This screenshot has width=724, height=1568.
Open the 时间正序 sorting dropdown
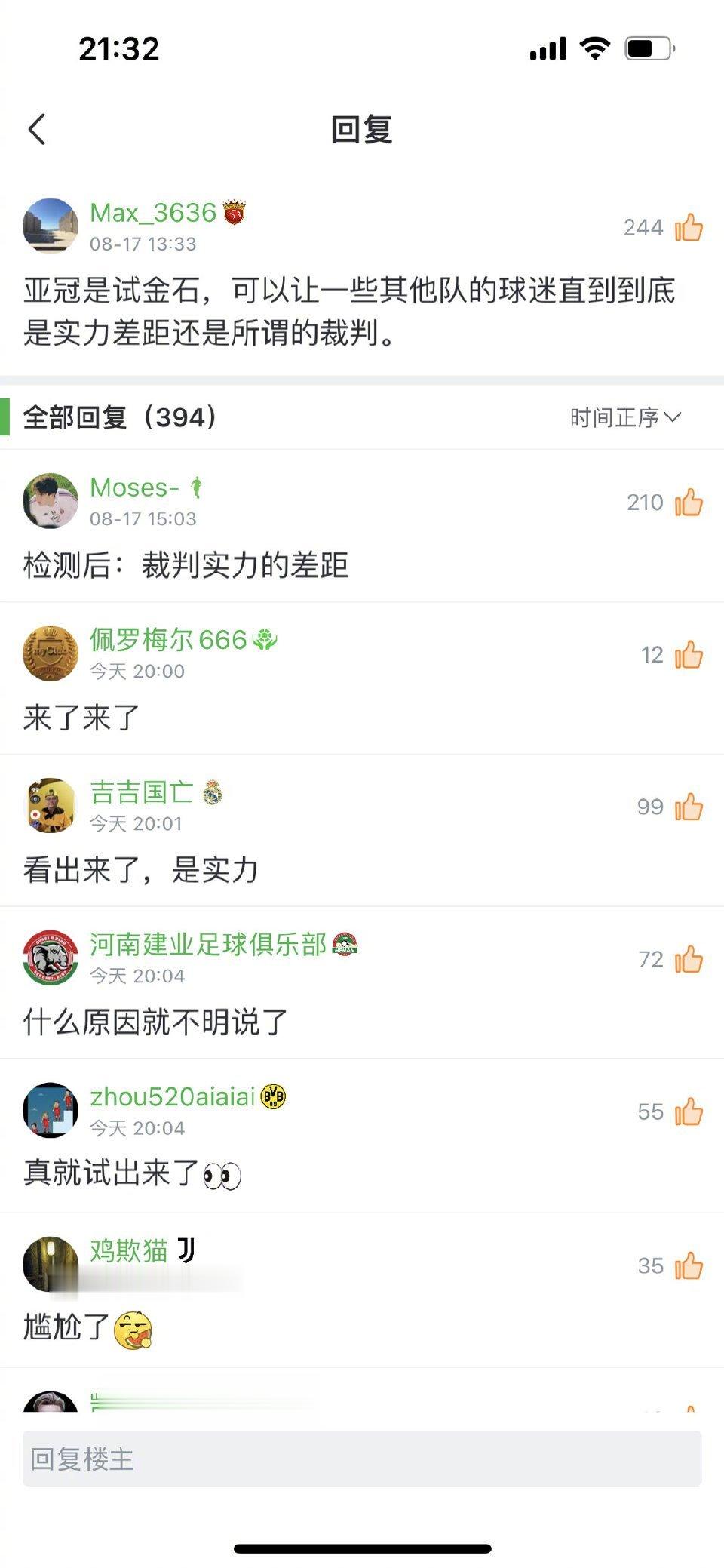(615, 416)
